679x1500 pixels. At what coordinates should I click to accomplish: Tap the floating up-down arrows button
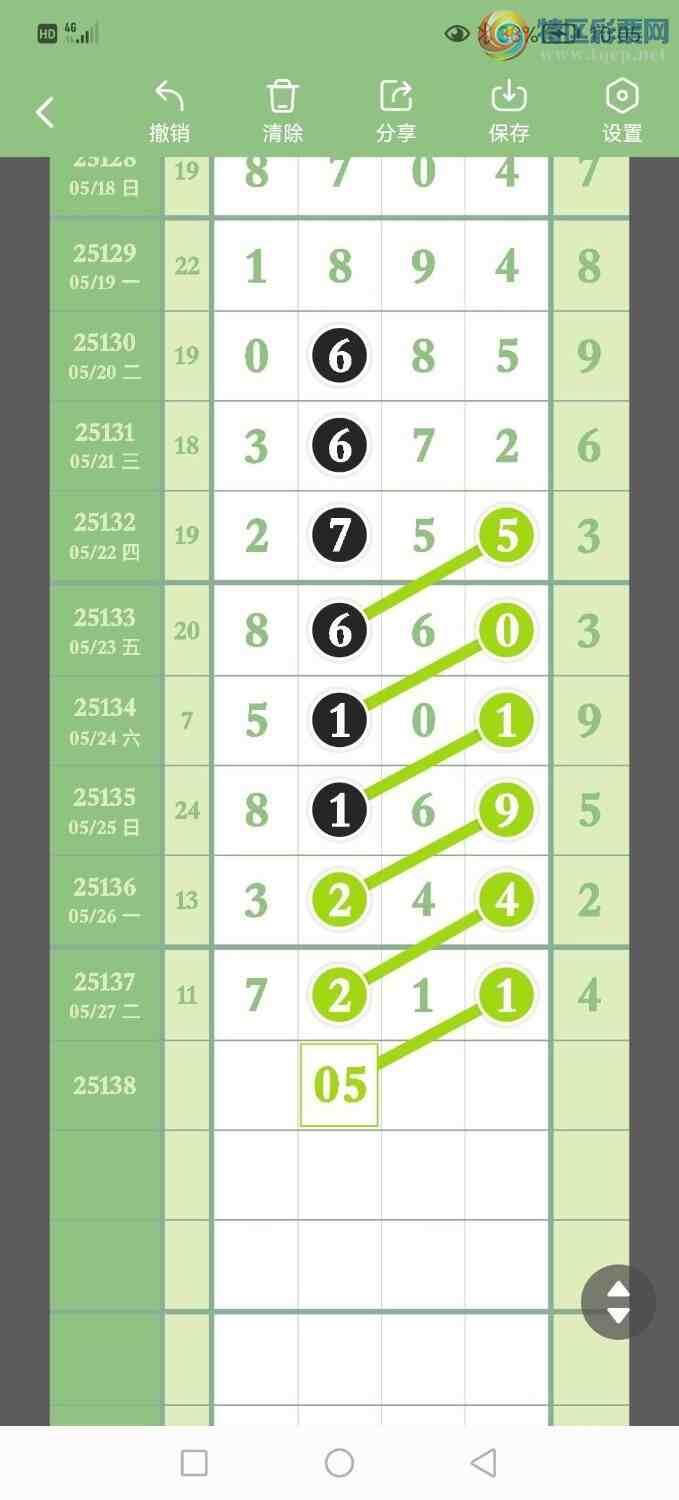coord(618,1302)
